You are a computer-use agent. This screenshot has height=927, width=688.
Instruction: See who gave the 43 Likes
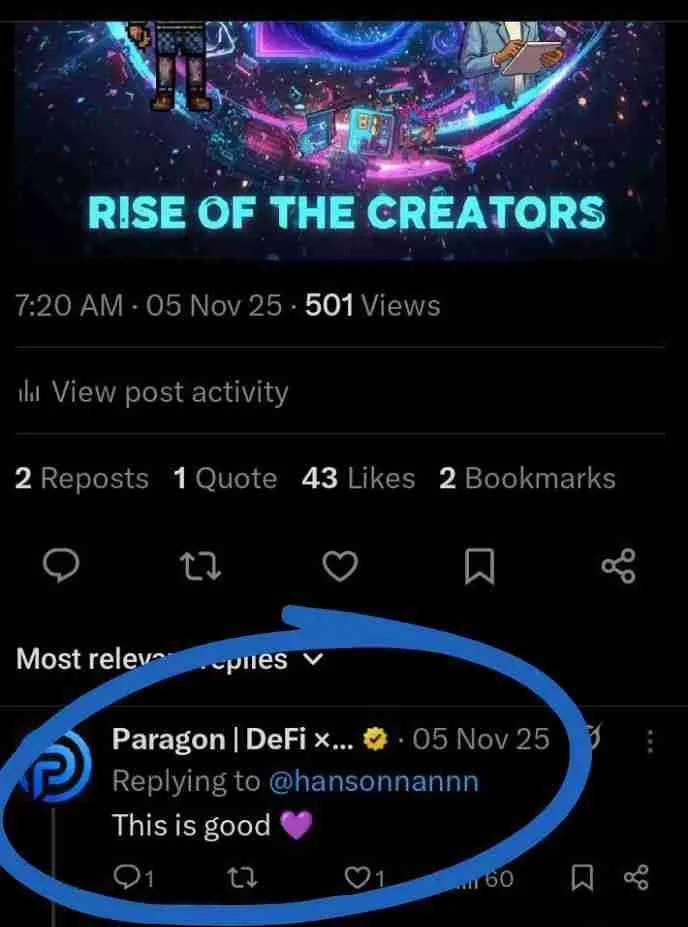tap(358, 479)
